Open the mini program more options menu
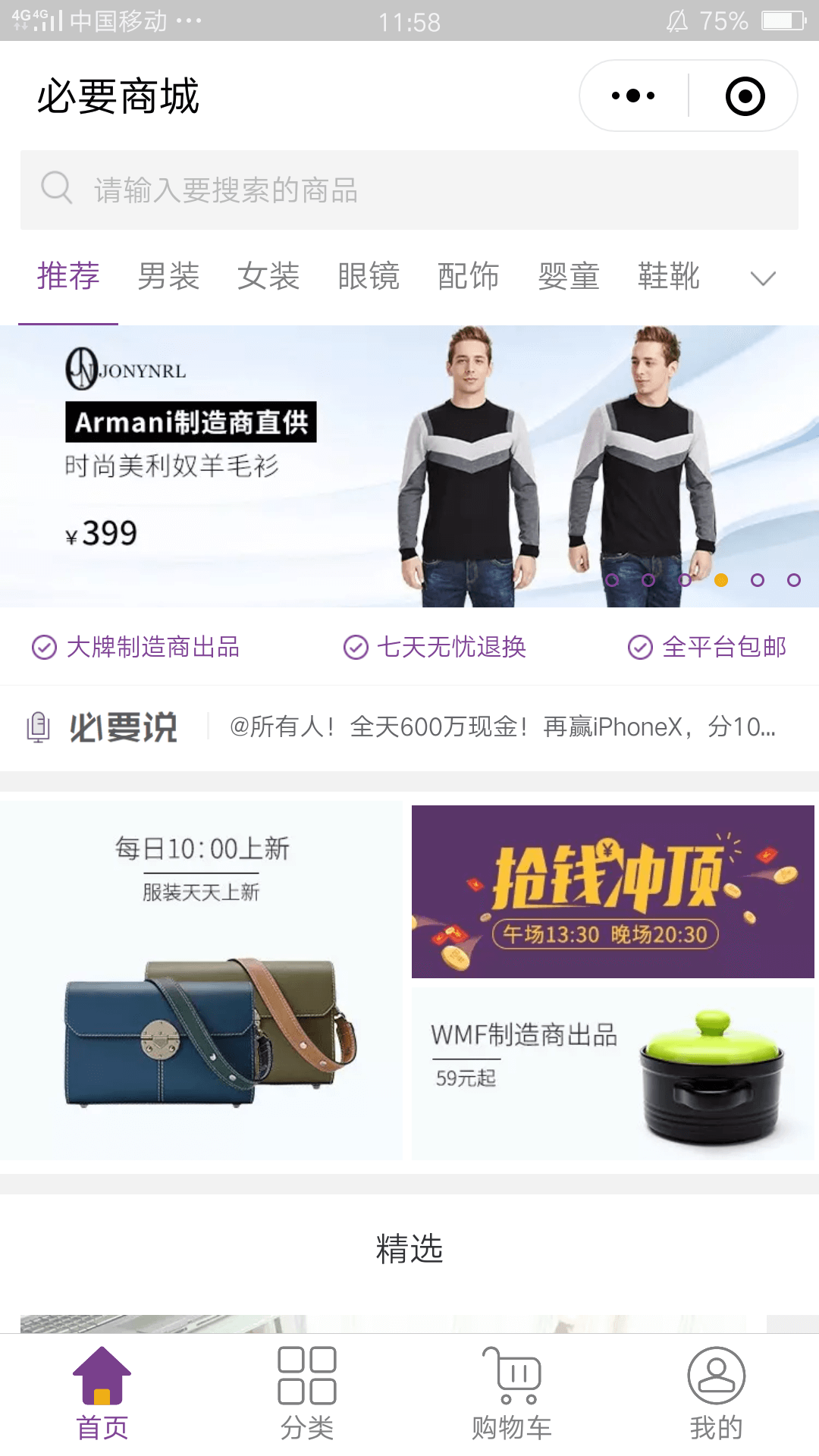This screenshot has height=1456, width=819. pos(633,96)
